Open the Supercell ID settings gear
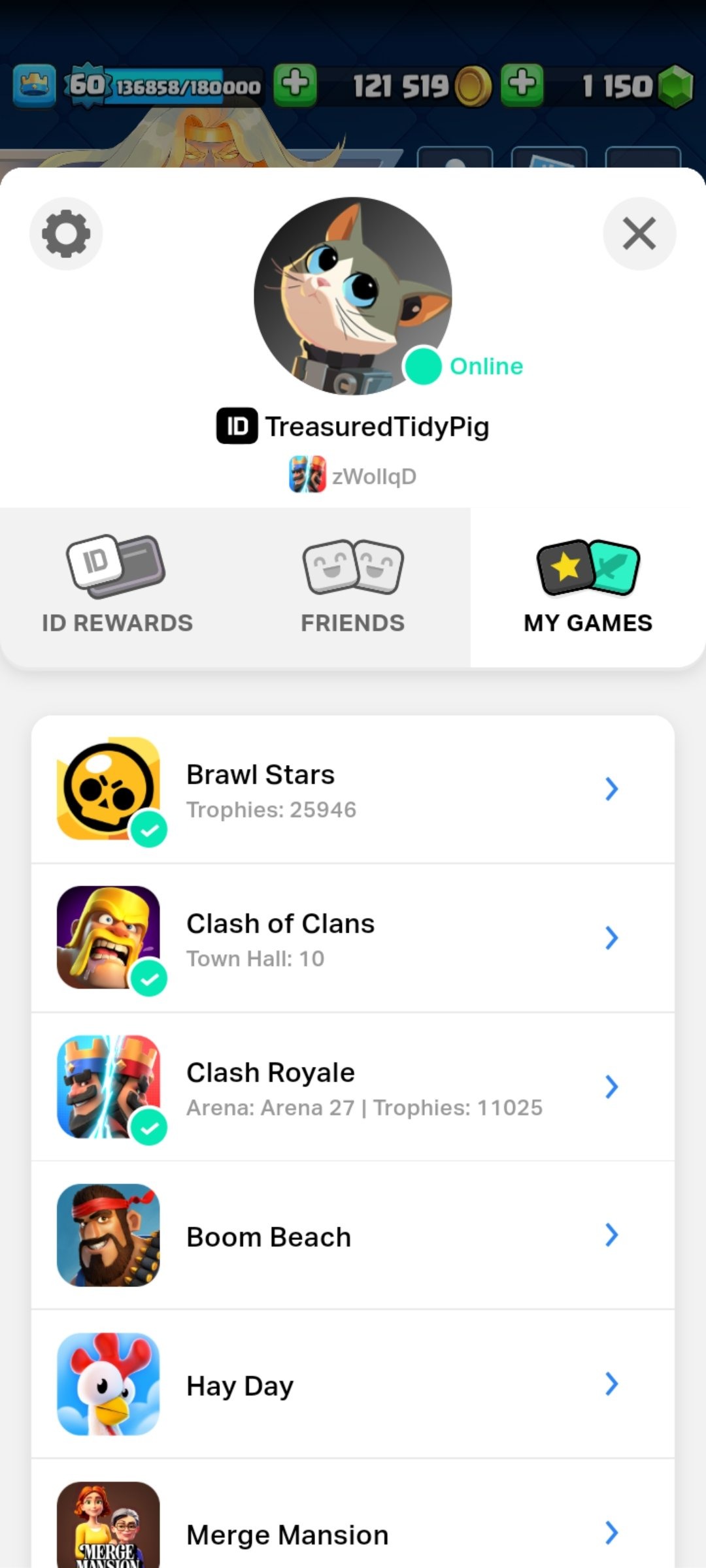This screenshot has width=706, height=1568. click(x=66, y=233)
